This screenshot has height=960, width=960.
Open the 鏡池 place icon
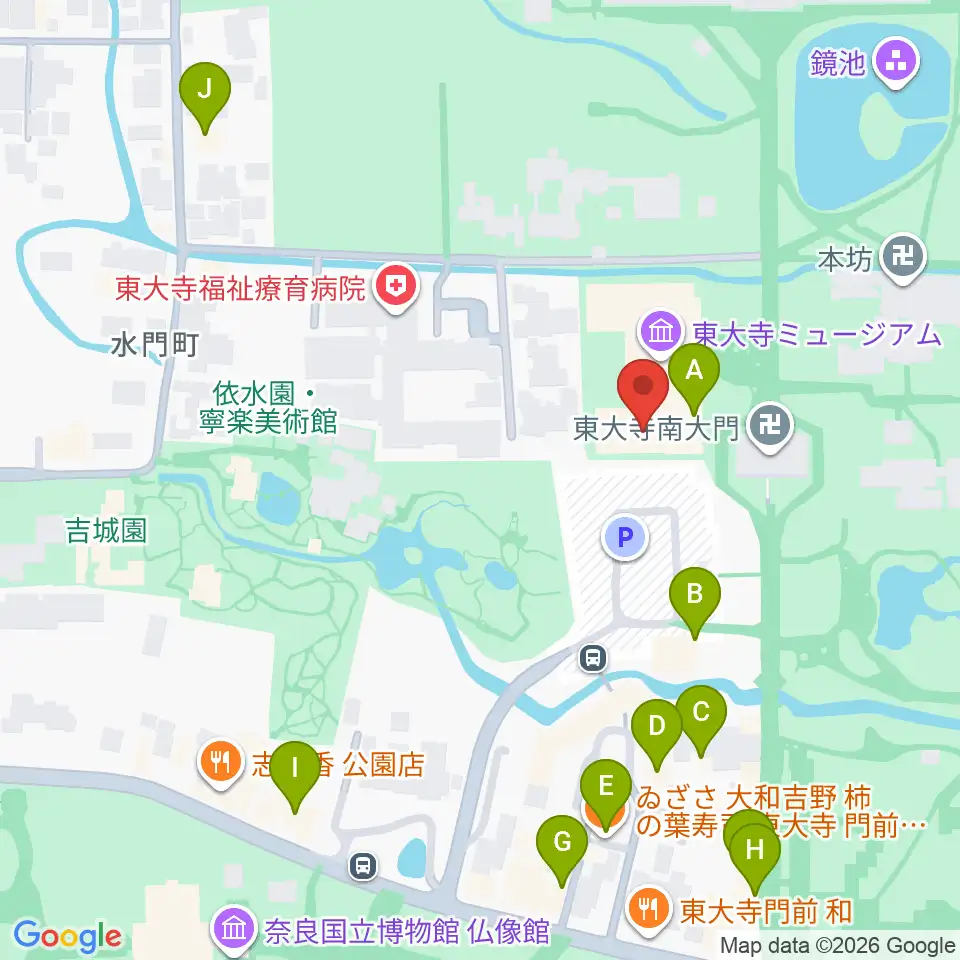point(896,62)
